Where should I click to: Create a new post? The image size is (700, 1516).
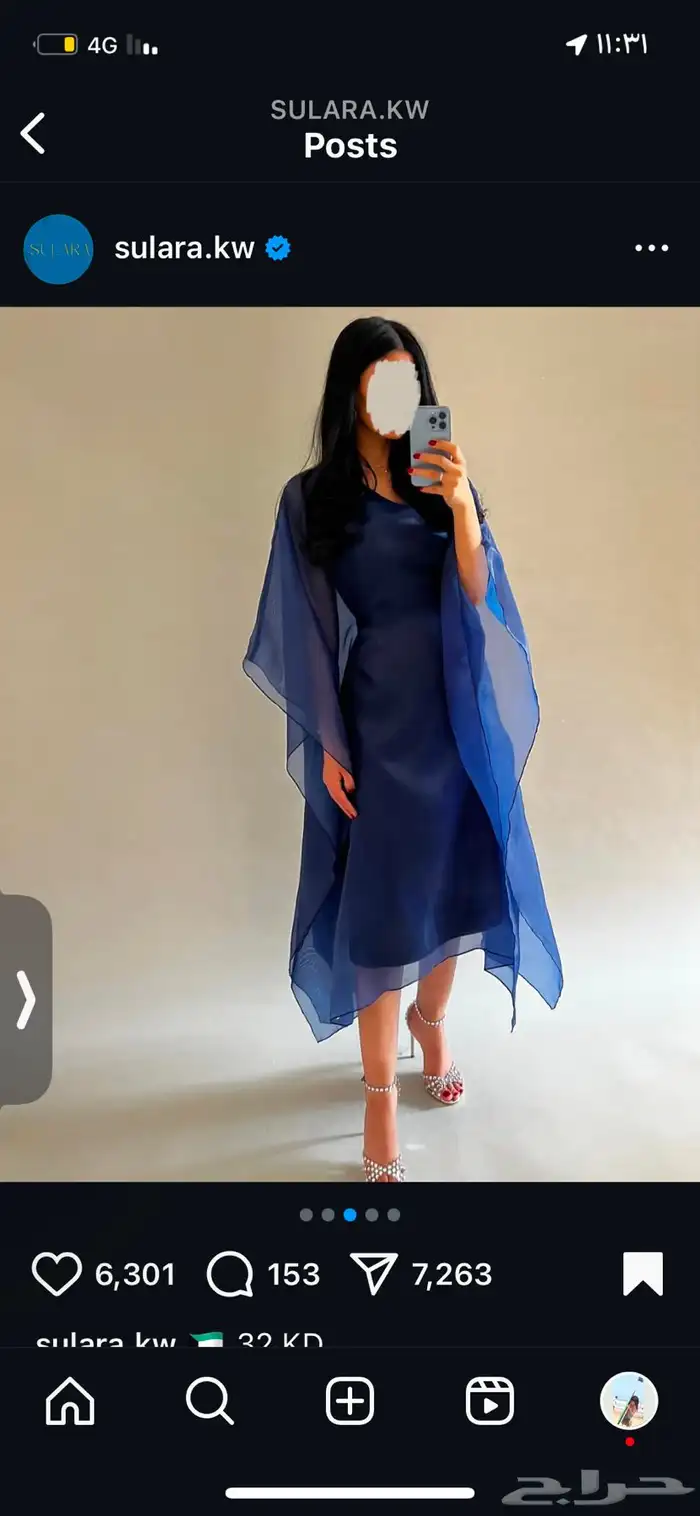[x=350, y=1401]
